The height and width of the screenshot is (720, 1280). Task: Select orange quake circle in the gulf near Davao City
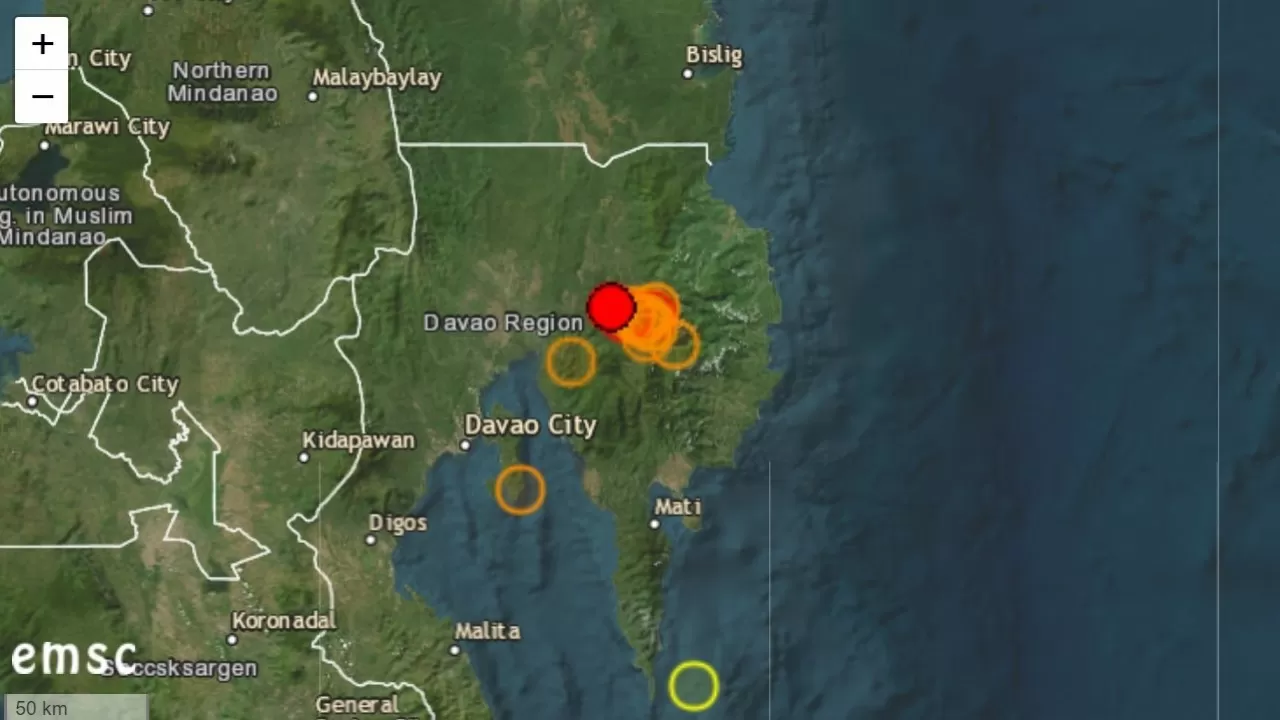tap(520, 490)
